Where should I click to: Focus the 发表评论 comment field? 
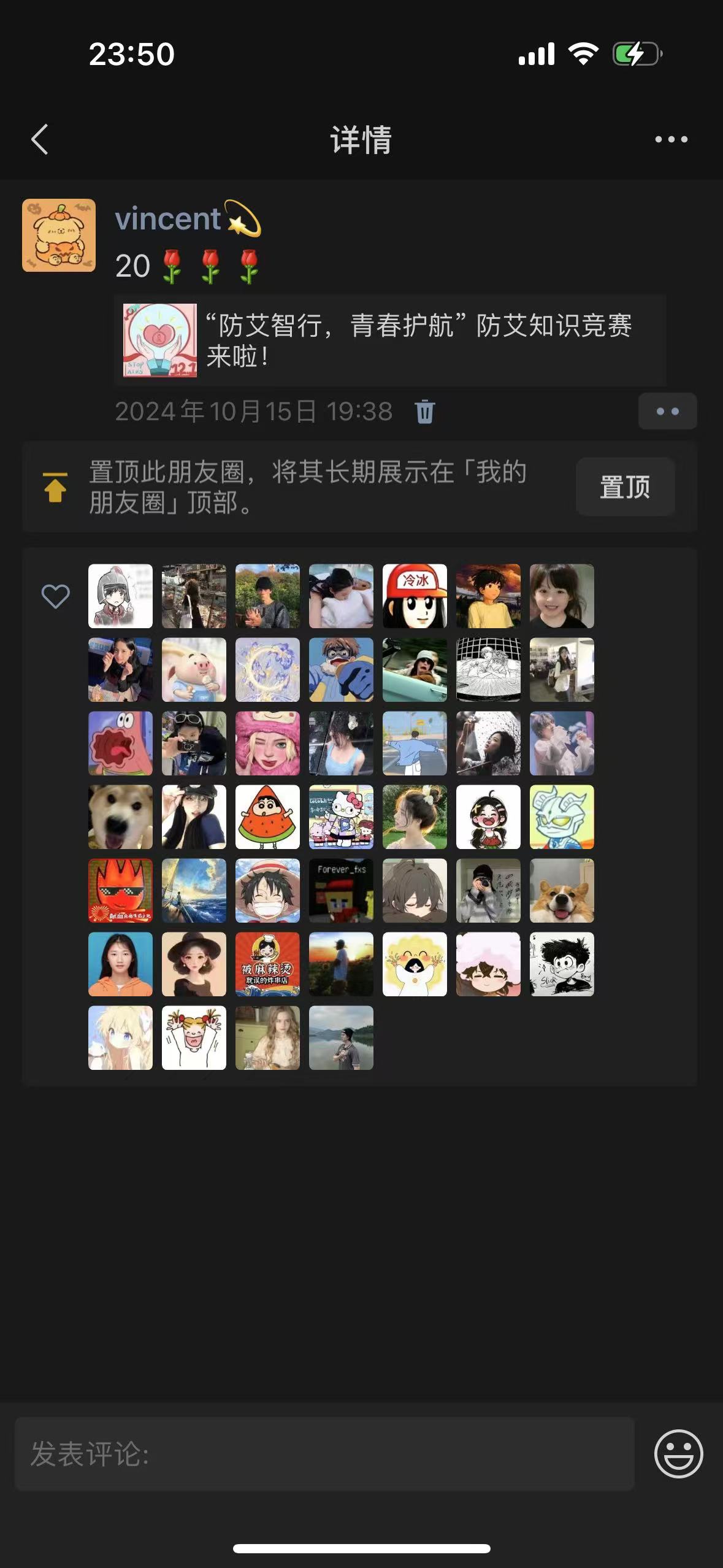tap(324, 1454)
